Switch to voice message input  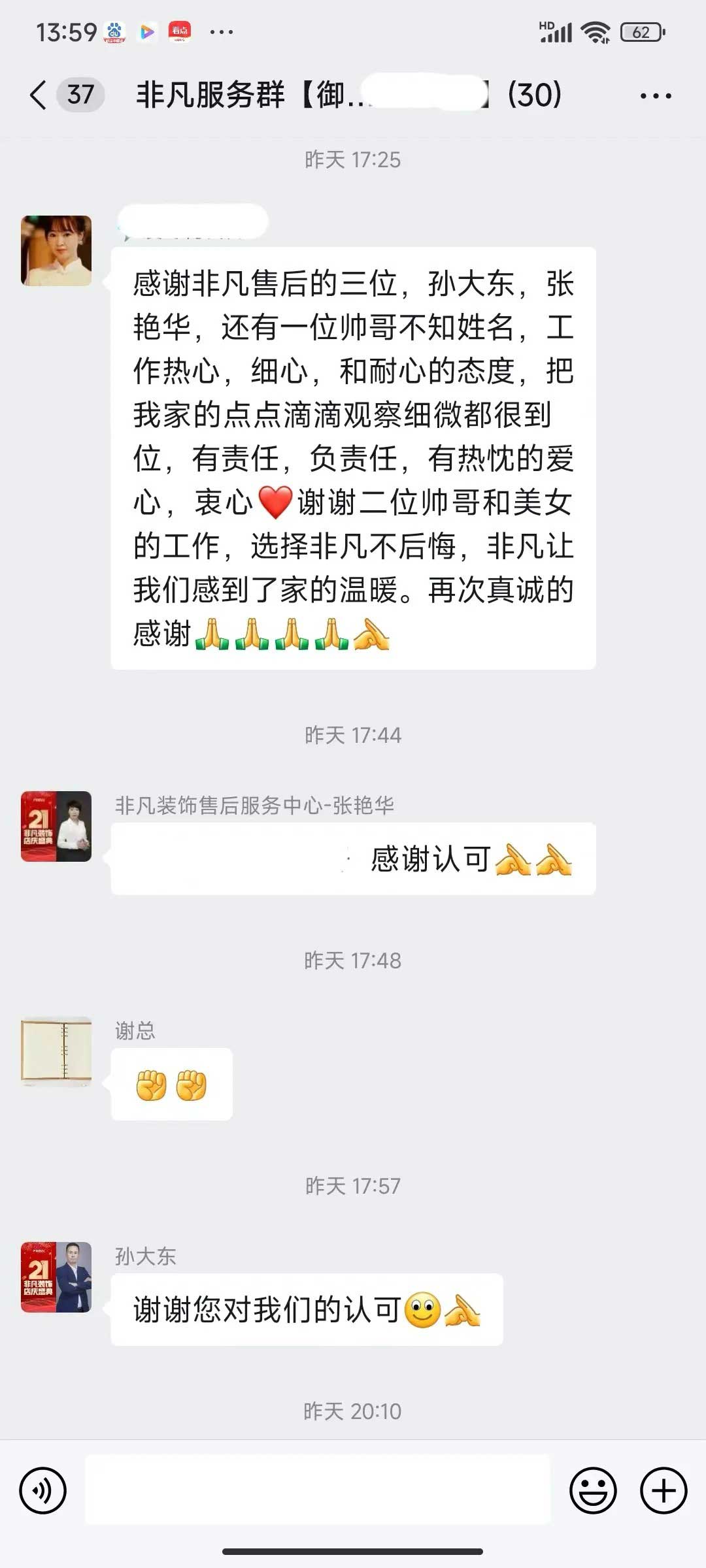(43, 1491)
